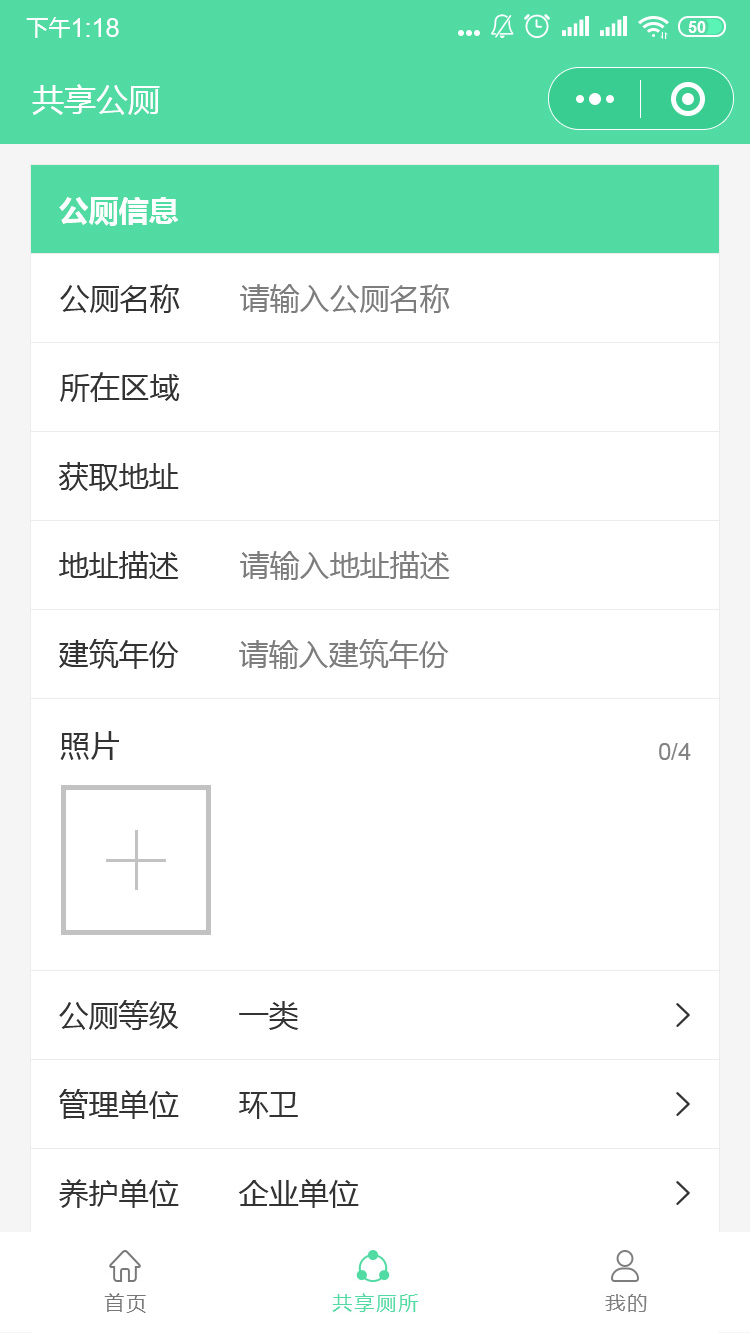
Task: Open the mini program more options menu
Action: [595, 99]
